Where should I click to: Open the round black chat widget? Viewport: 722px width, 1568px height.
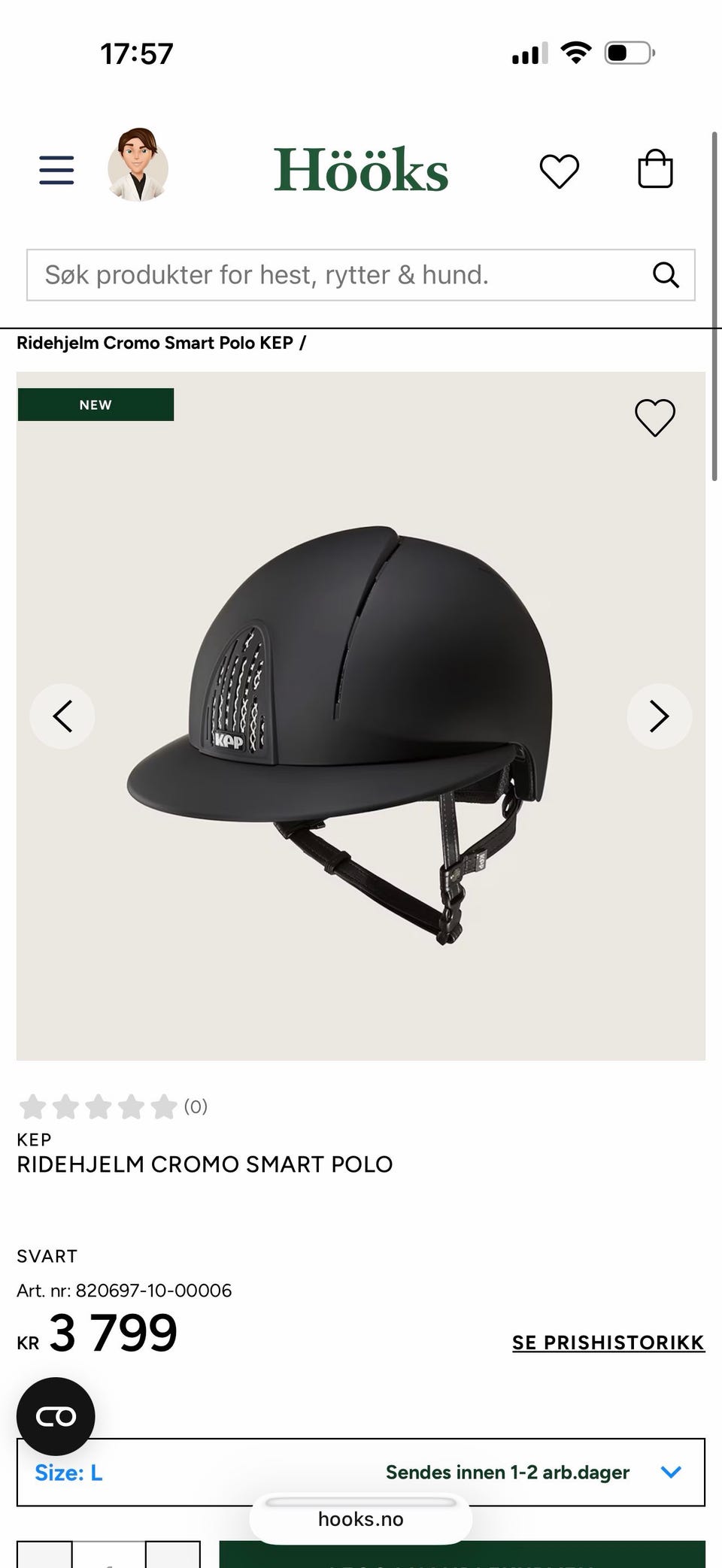click(x=56, y=1416)
